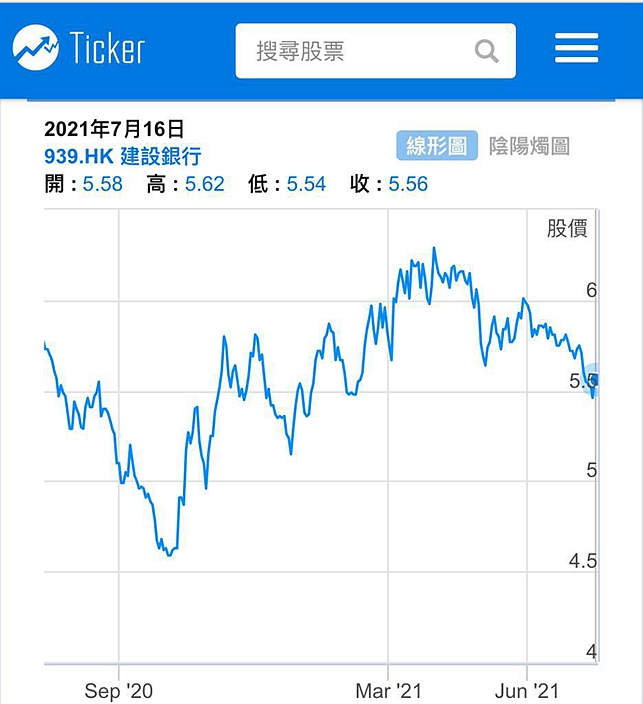Screen dimensions: 643x704
Task: Tap the magnifier search icon
Action: tap(486, 51)
